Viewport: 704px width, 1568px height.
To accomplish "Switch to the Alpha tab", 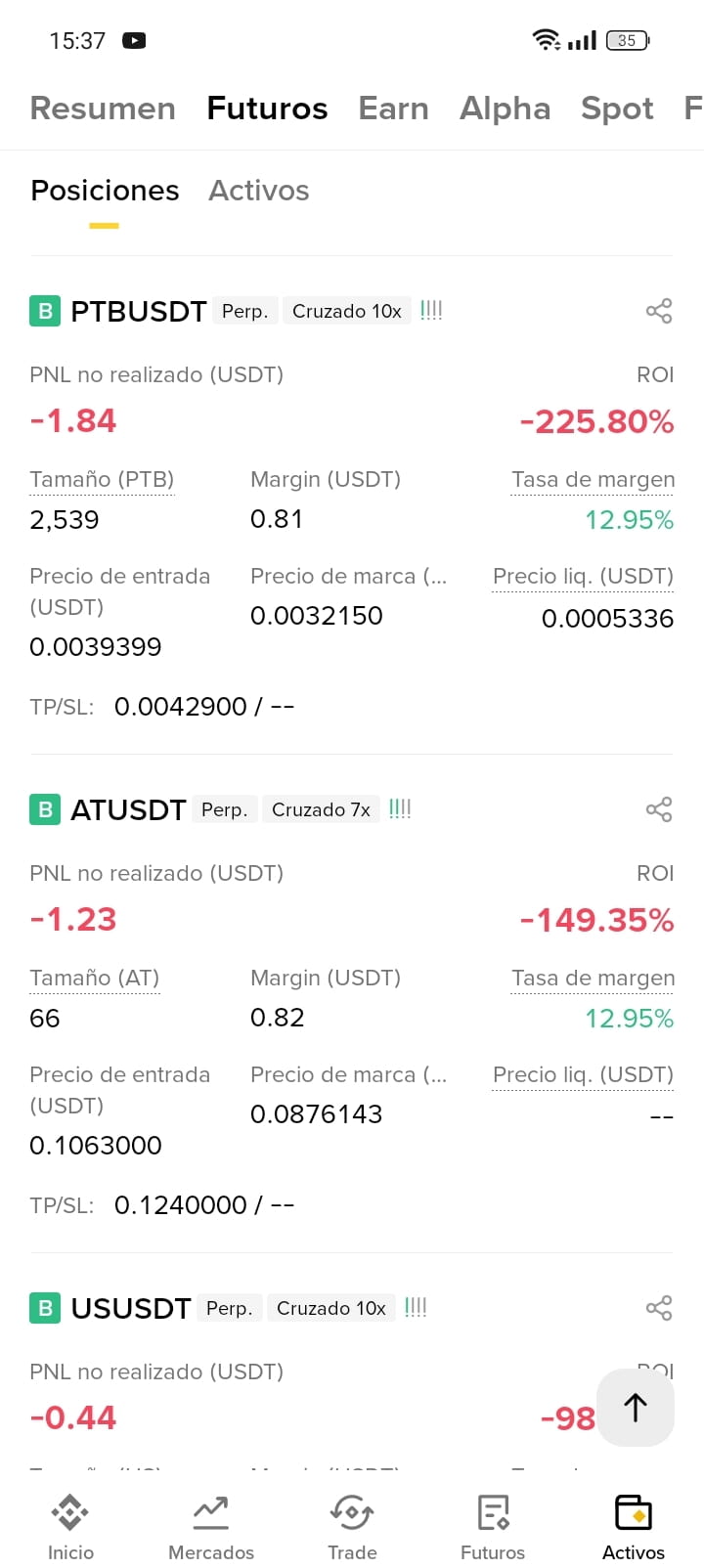I will 506,109.
